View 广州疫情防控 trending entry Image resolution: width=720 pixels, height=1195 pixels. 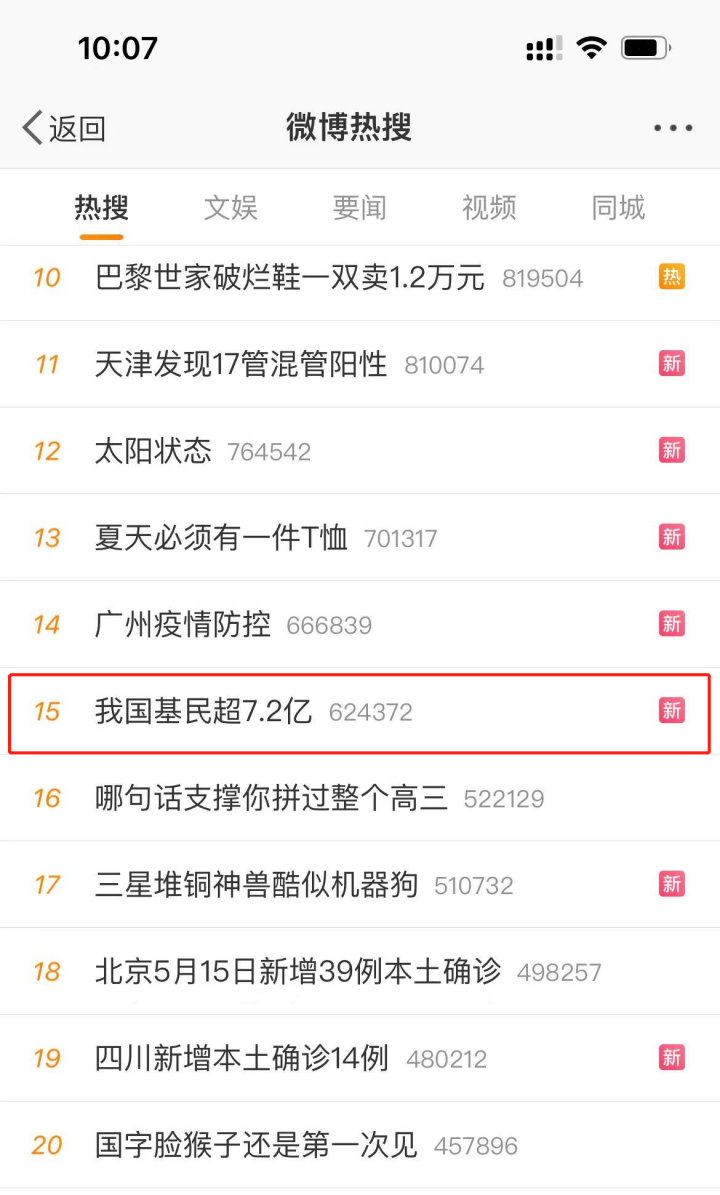click(360, 625)
